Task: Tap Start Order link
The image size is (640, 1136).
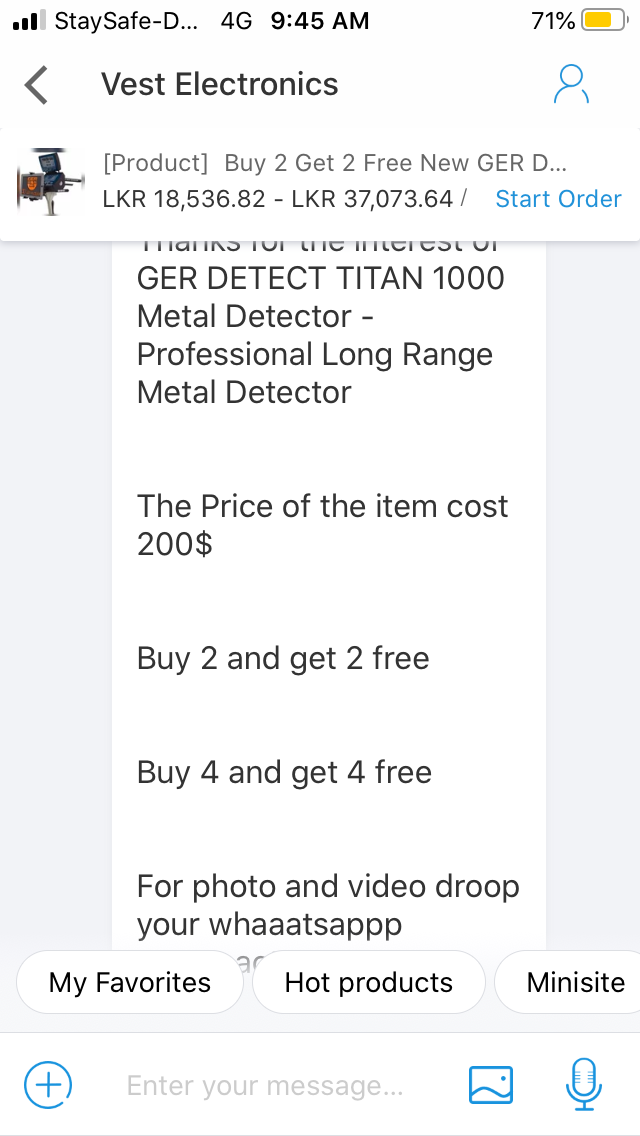Action: click(558, 199)
